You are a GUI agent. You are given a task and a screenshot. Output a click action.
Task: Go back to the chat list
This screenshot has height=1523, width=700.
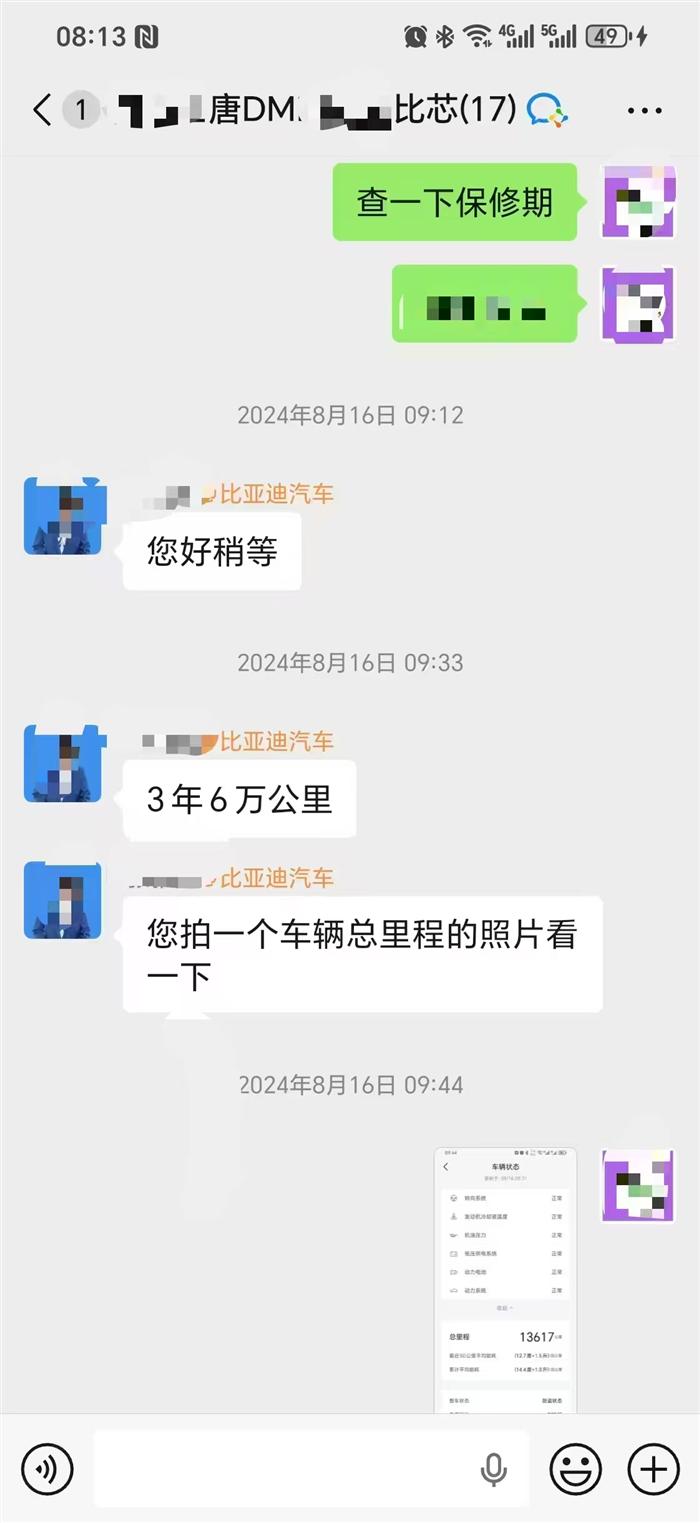point(41,110)
